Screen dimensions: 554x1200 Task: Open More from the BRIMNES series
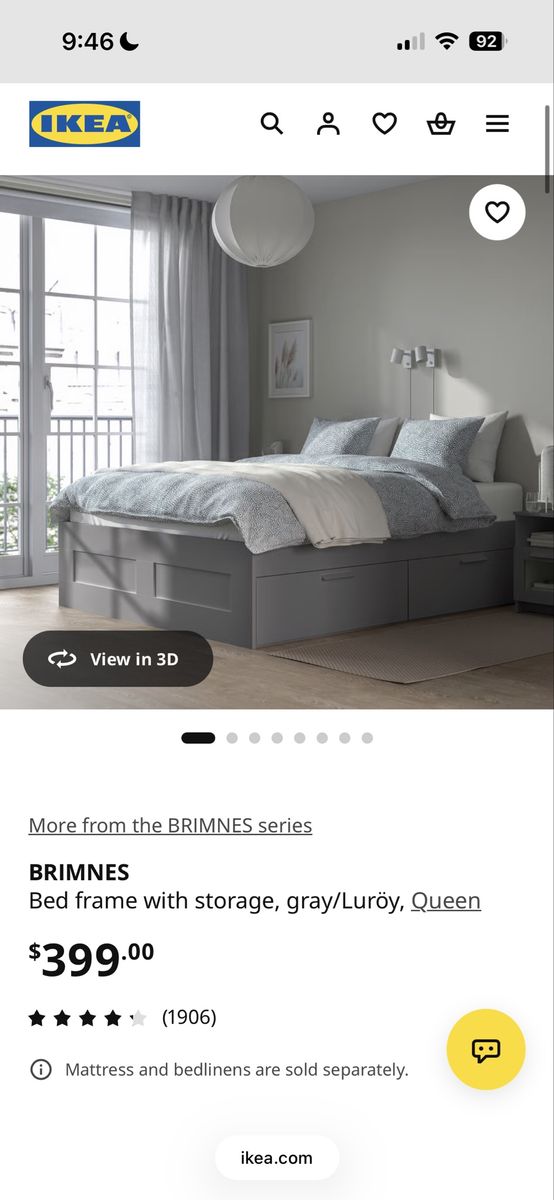(x=170, y=825)
